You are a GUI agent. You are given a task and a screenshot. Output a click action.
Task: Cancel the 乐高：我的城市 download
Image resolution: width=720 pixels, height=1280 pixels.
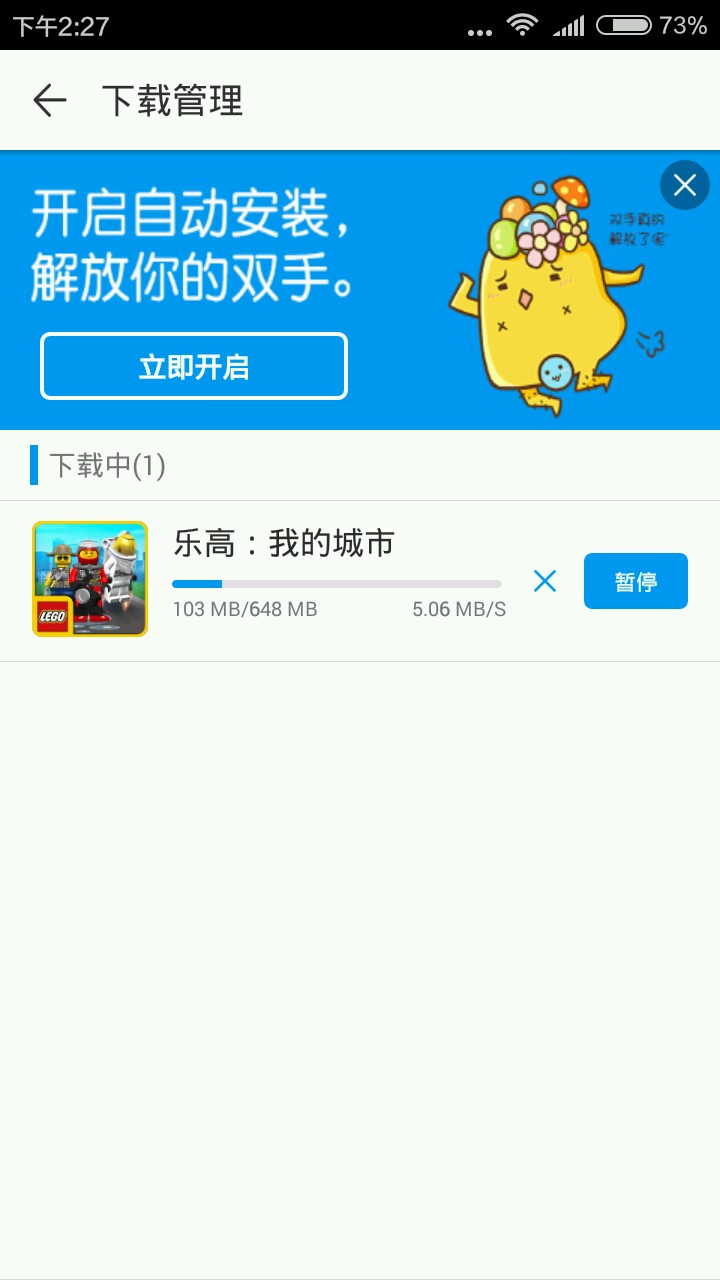coord(545,581)
